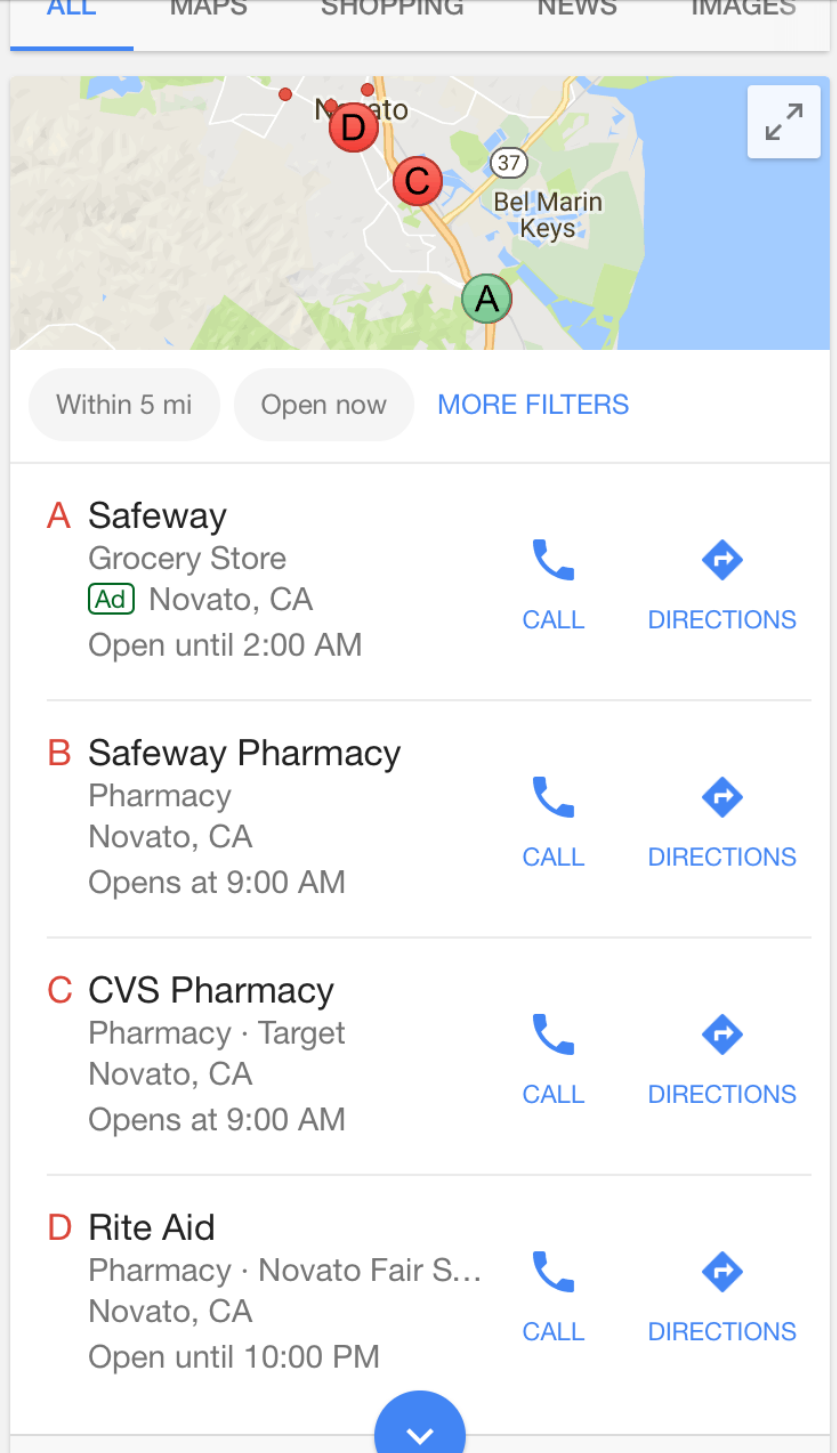837x1453 pixels.
Task: Call CVS Pharmacy
Action: click(553, 1057)
